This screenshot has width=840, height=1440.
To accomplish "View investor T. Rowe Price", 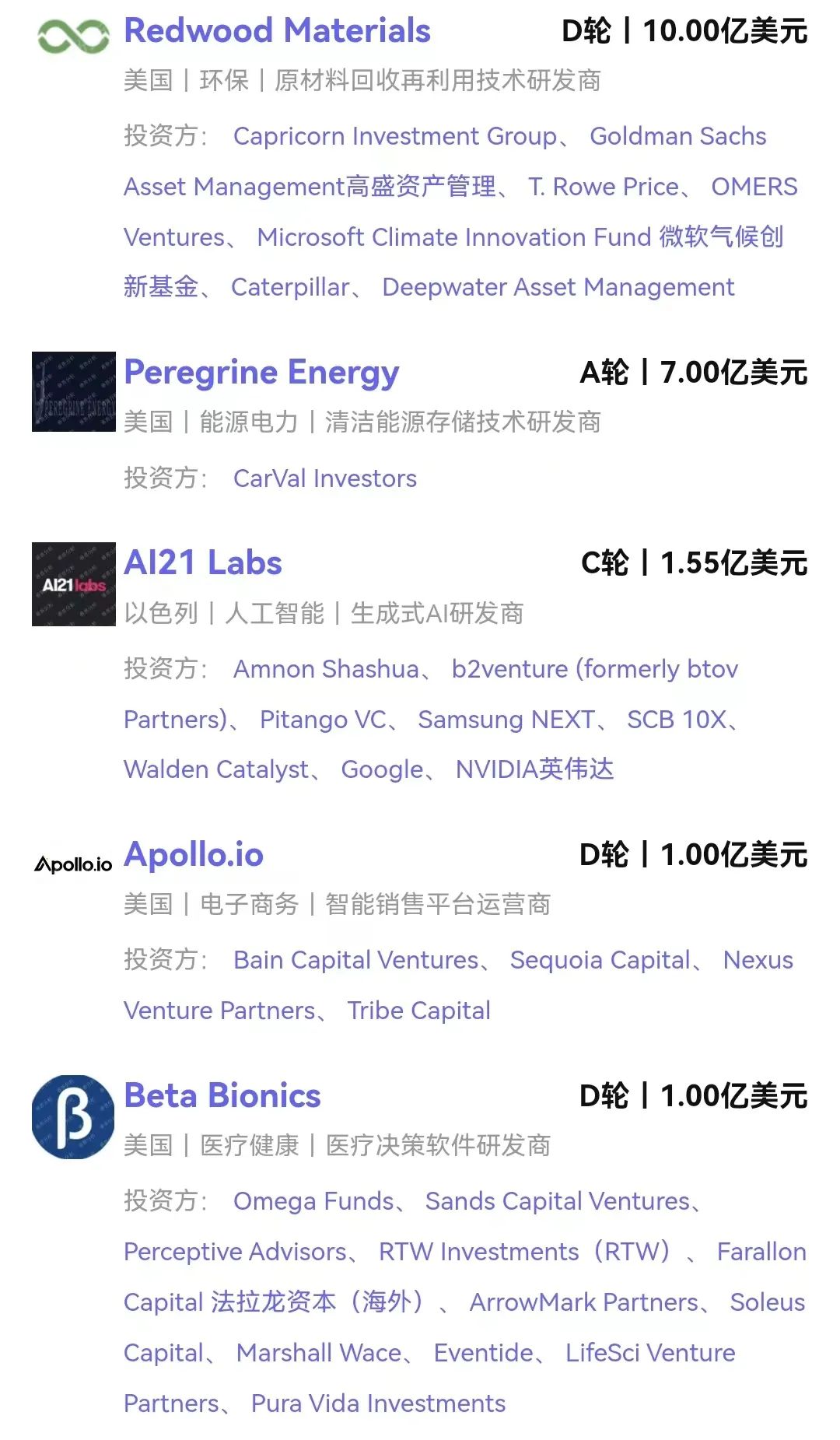I will (603, 187).
